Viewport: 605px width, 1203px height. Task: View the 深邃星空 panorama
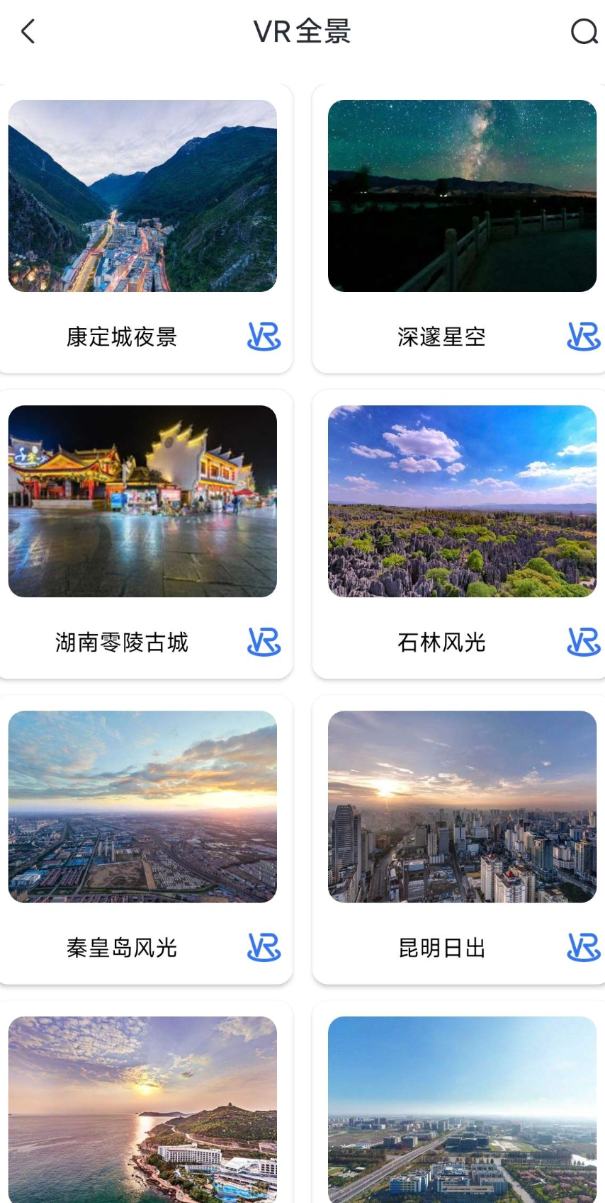462,196
